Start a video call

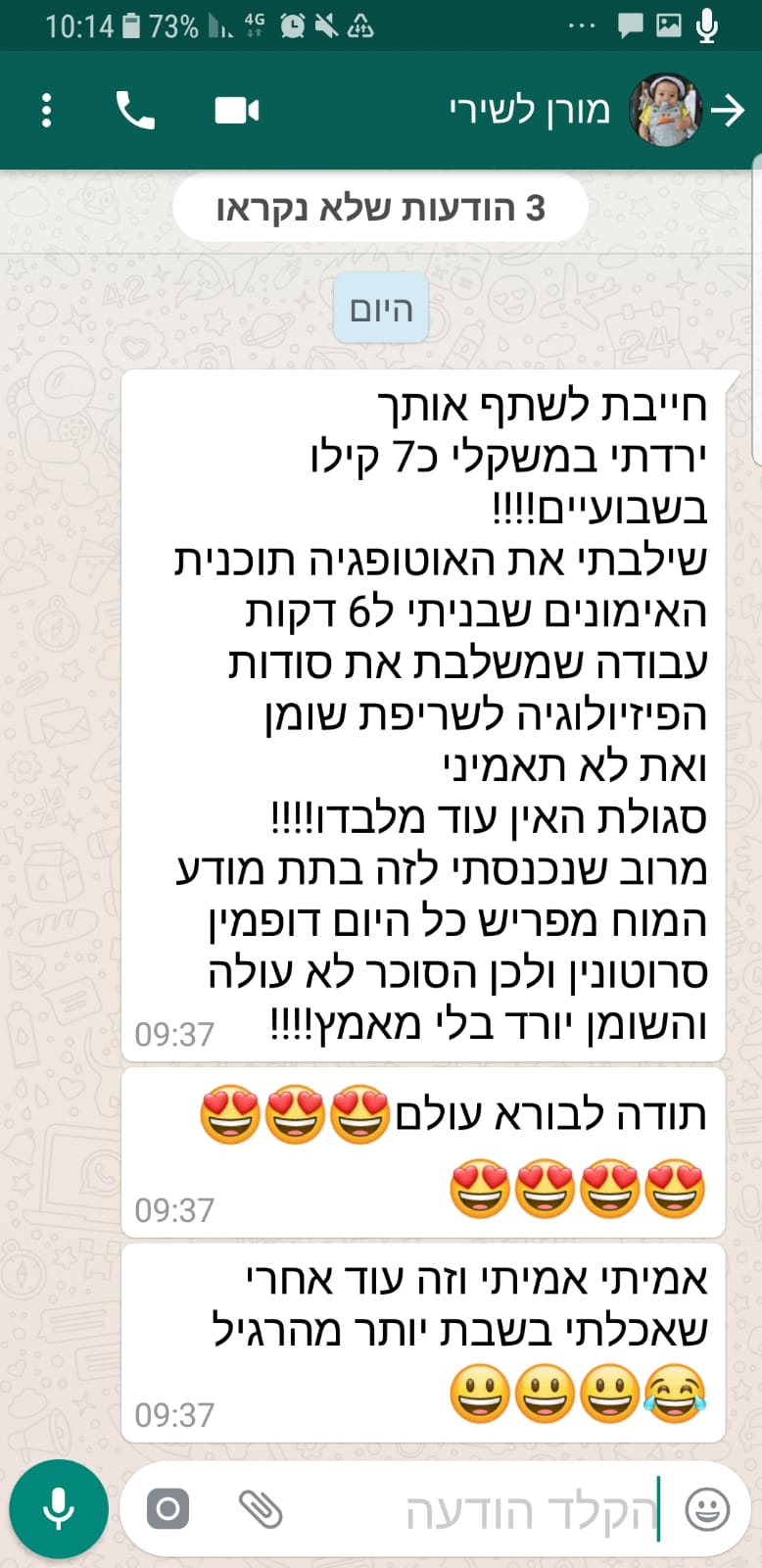[237, 111]
